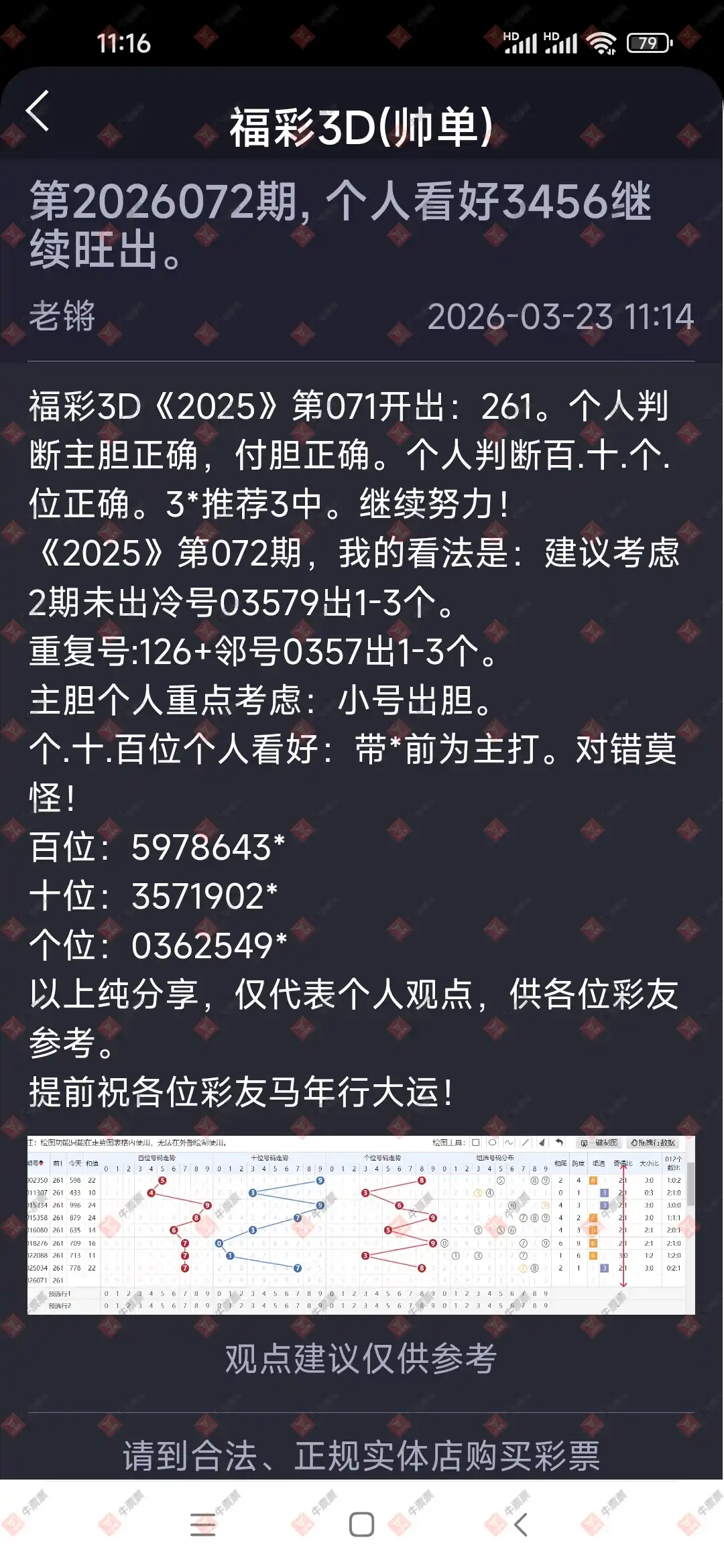This screenshot has width=724, height=1568.
Task: Select the rectangle drawing tool
Action: (x=476, y=1142)
